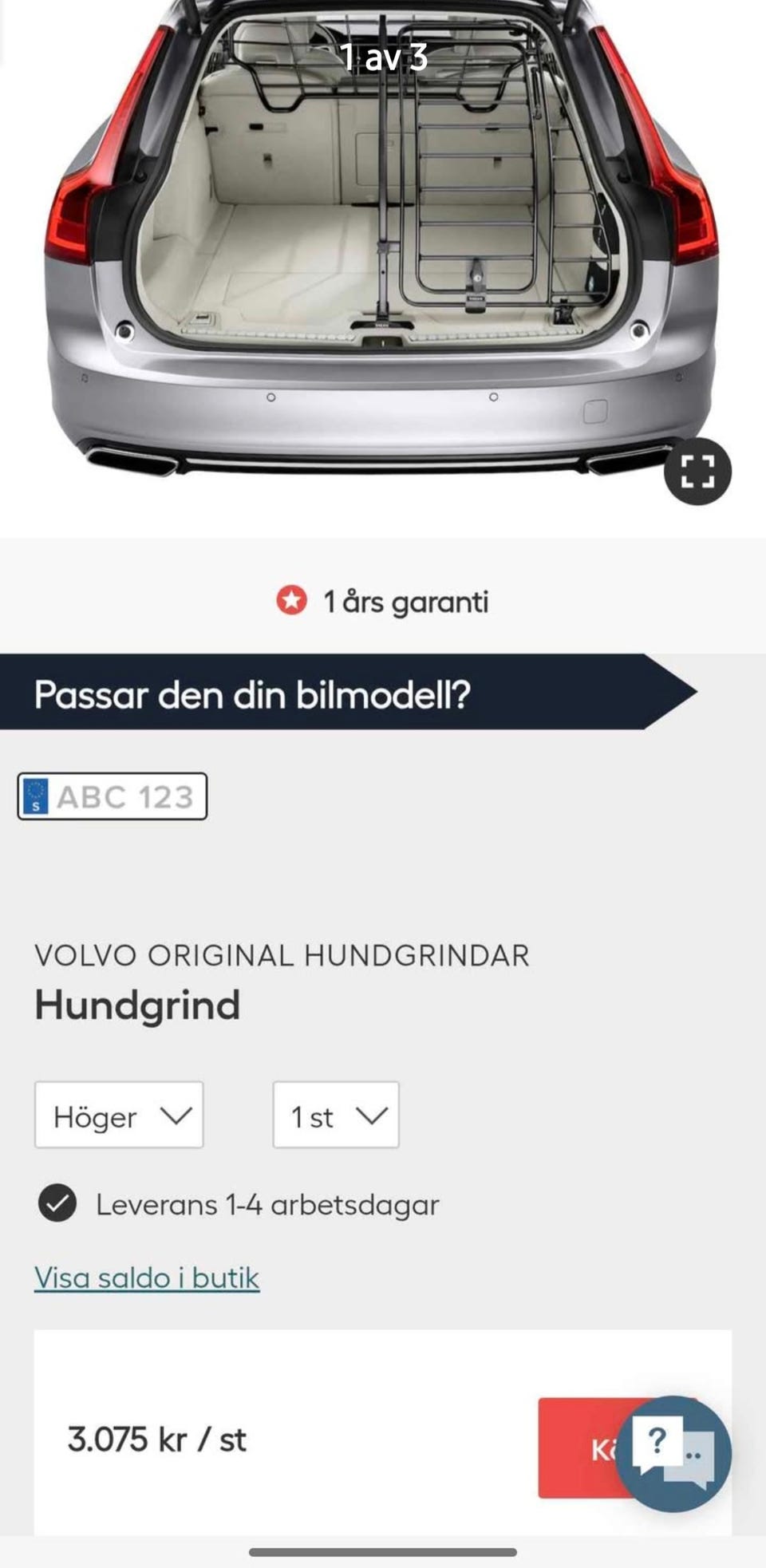Open Visa saldo i butik link
This screenshot has height=1568, width=766.
point(147,1278)
